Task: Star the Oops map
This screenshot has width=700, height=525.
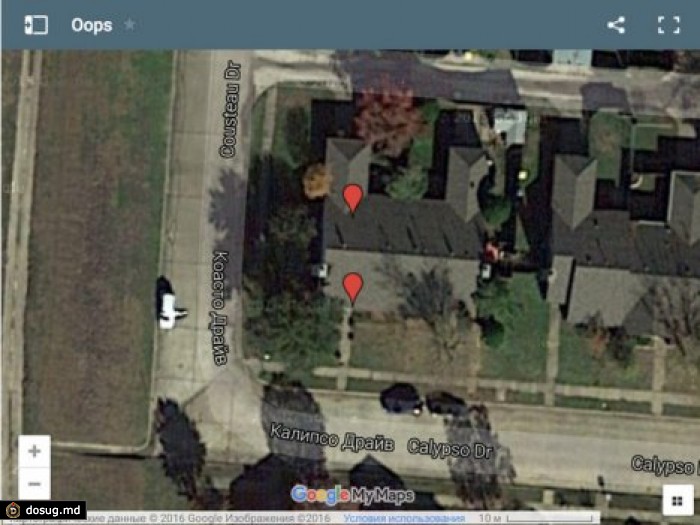Action: (130, 25)
